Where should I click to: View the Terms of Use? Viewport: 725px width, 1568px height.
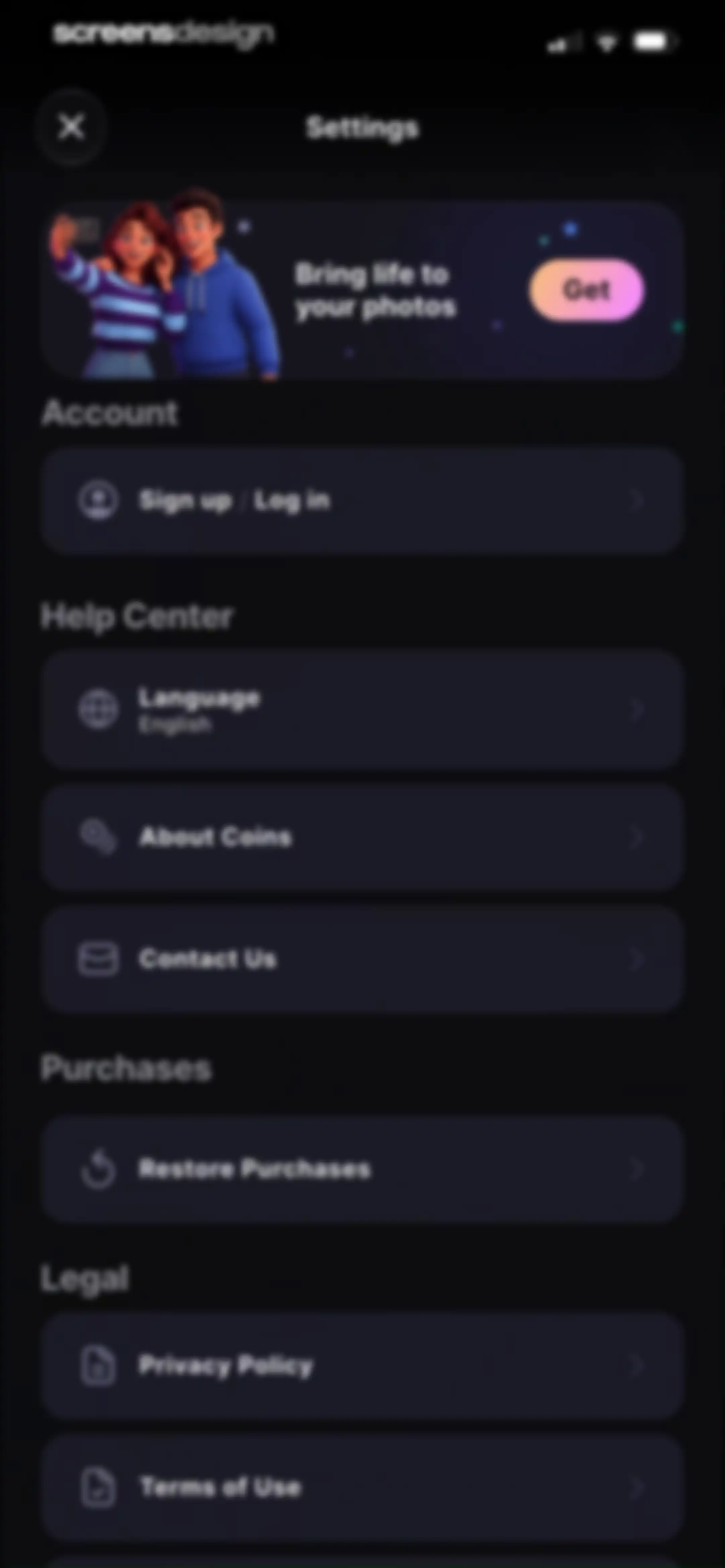point(362,1487)
